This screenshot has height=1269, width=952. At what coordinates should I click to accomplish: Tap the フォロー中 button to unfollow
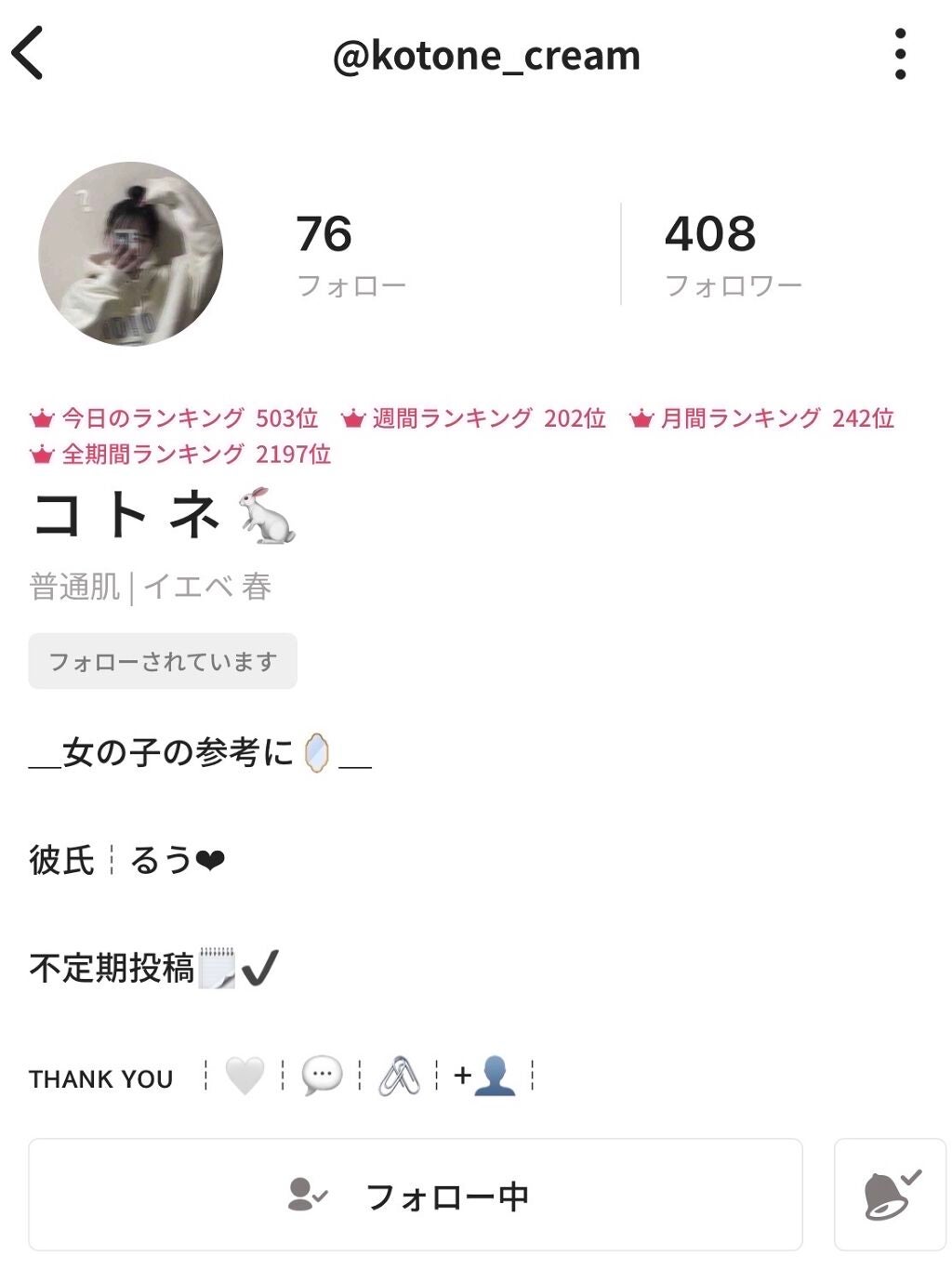click(x=415, y=1195)
